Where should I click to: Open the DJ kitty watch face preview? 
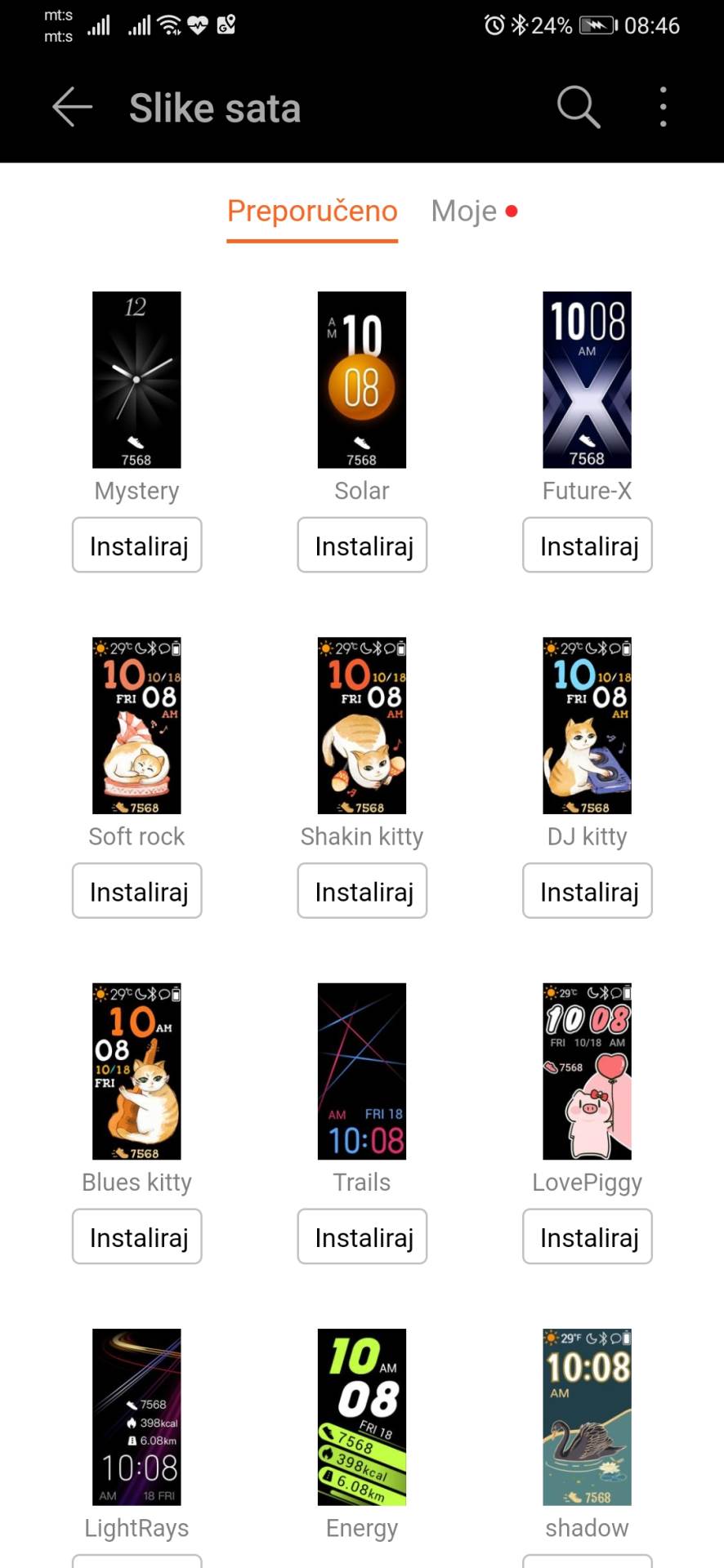click(588, 725)
